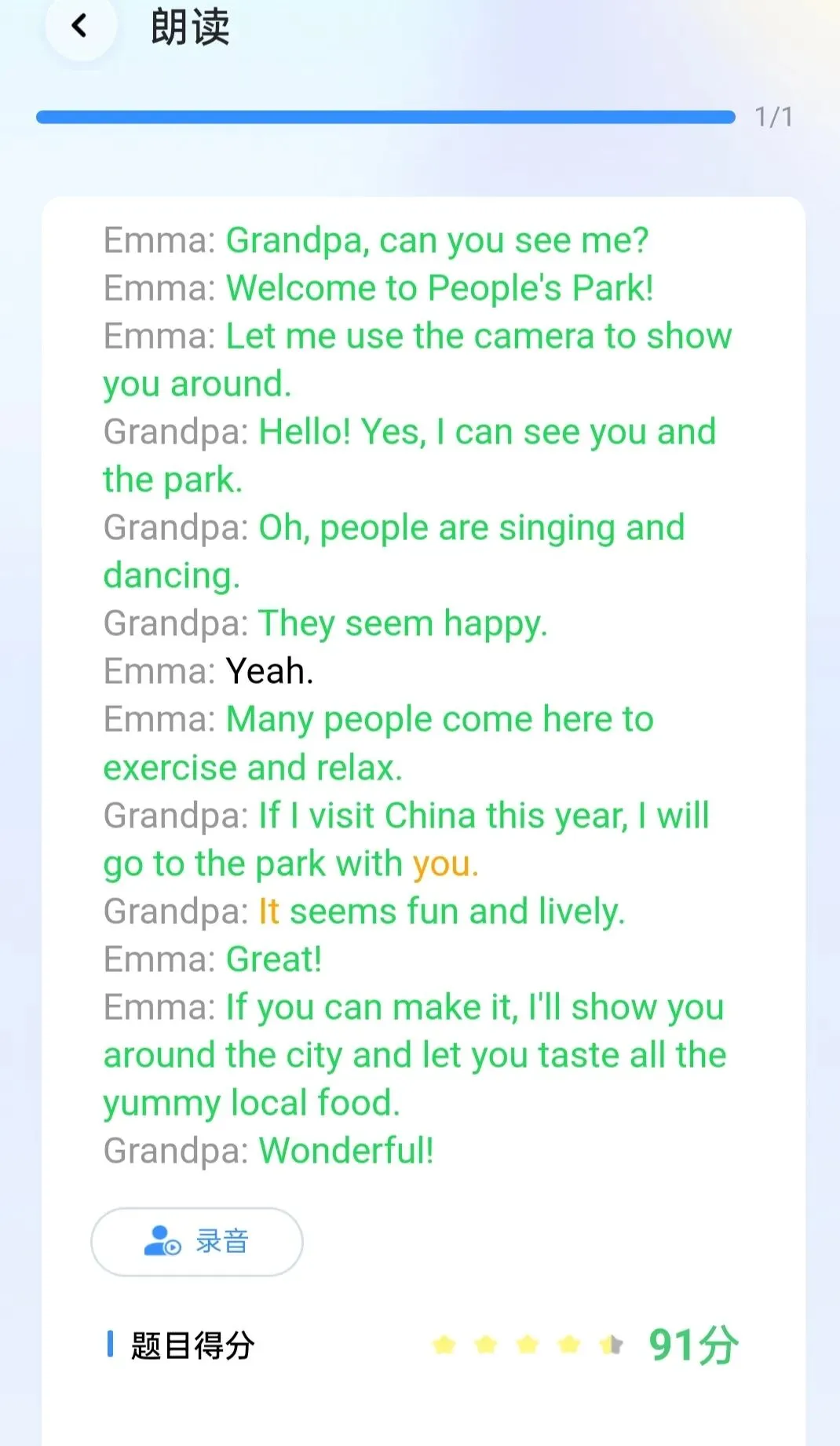Play the 录音 recording
This screenshot has height=1446, width=840.
pos(197,1241)
